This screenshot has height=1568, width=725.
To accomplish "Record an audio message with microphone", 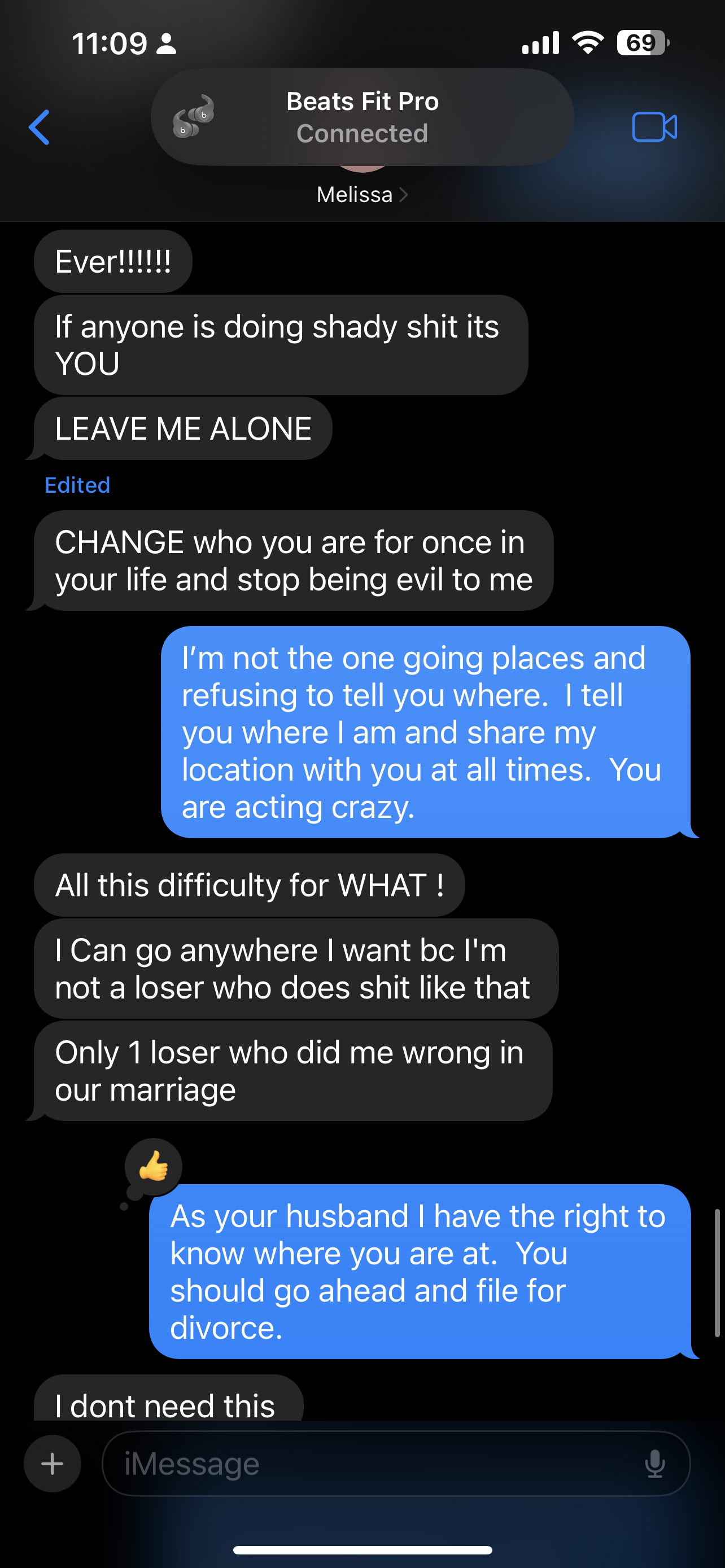I will coord(654,1464).
